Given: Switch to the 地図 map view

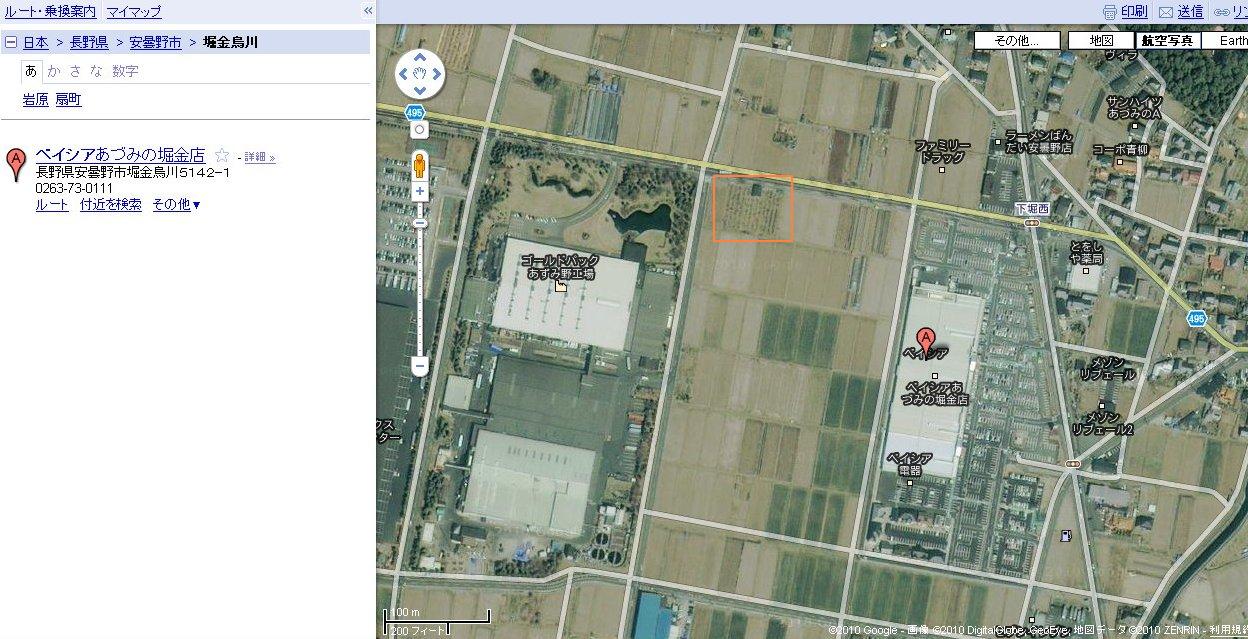Looking at the screenshot, I should 1101,41.
